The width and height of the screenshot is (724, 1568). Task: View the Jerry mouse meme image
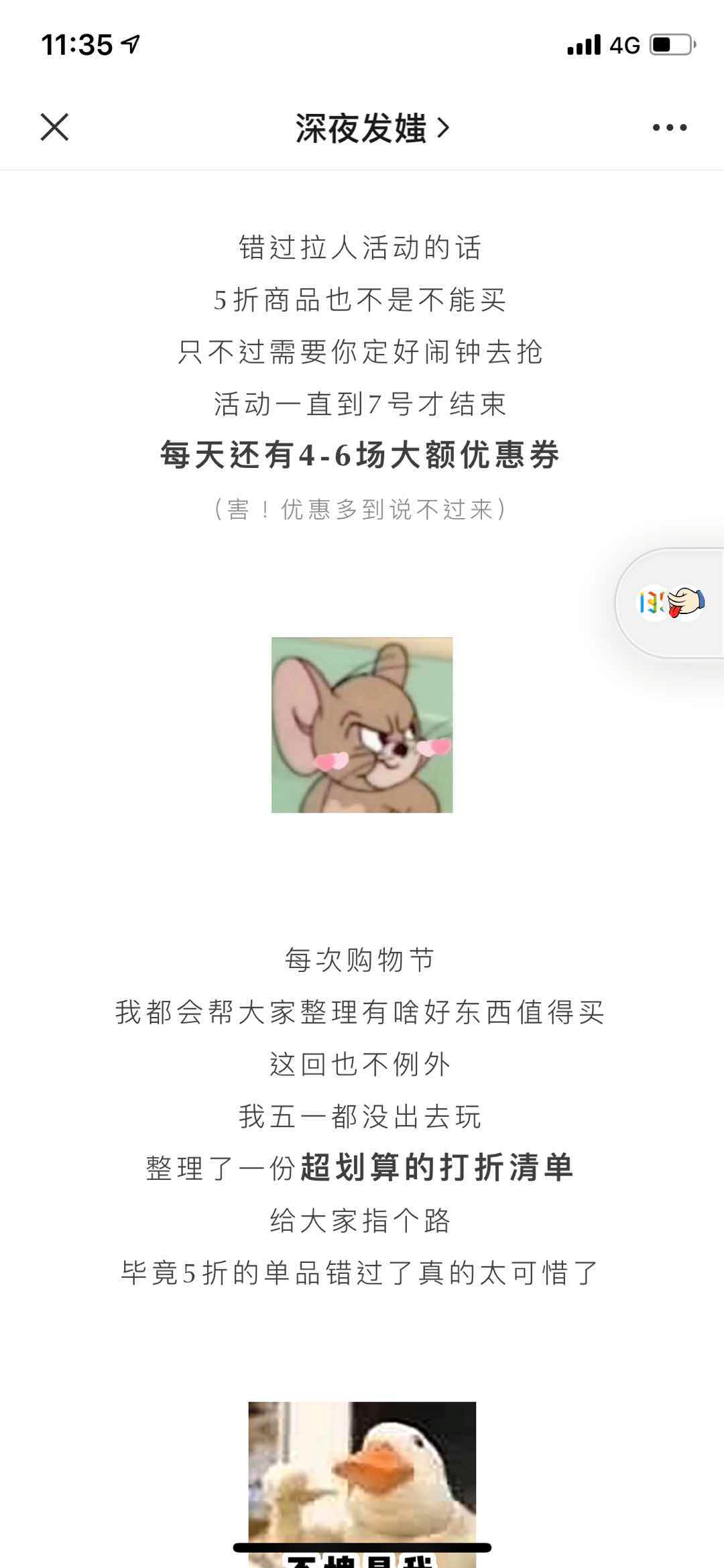[x=362, y=725]
